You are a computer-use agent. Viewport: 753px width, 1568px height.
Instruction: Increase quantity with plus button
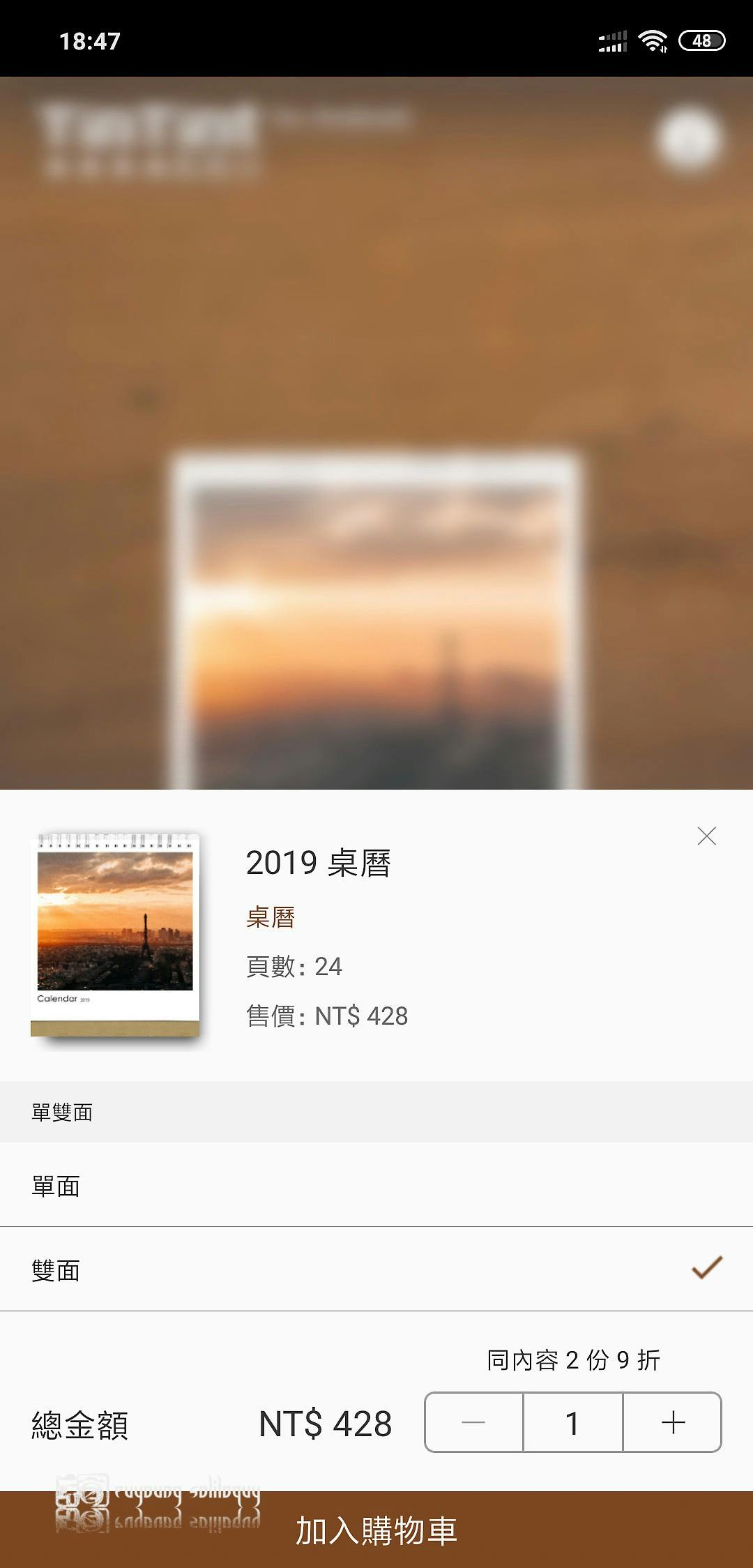(x=673, y=1422)
